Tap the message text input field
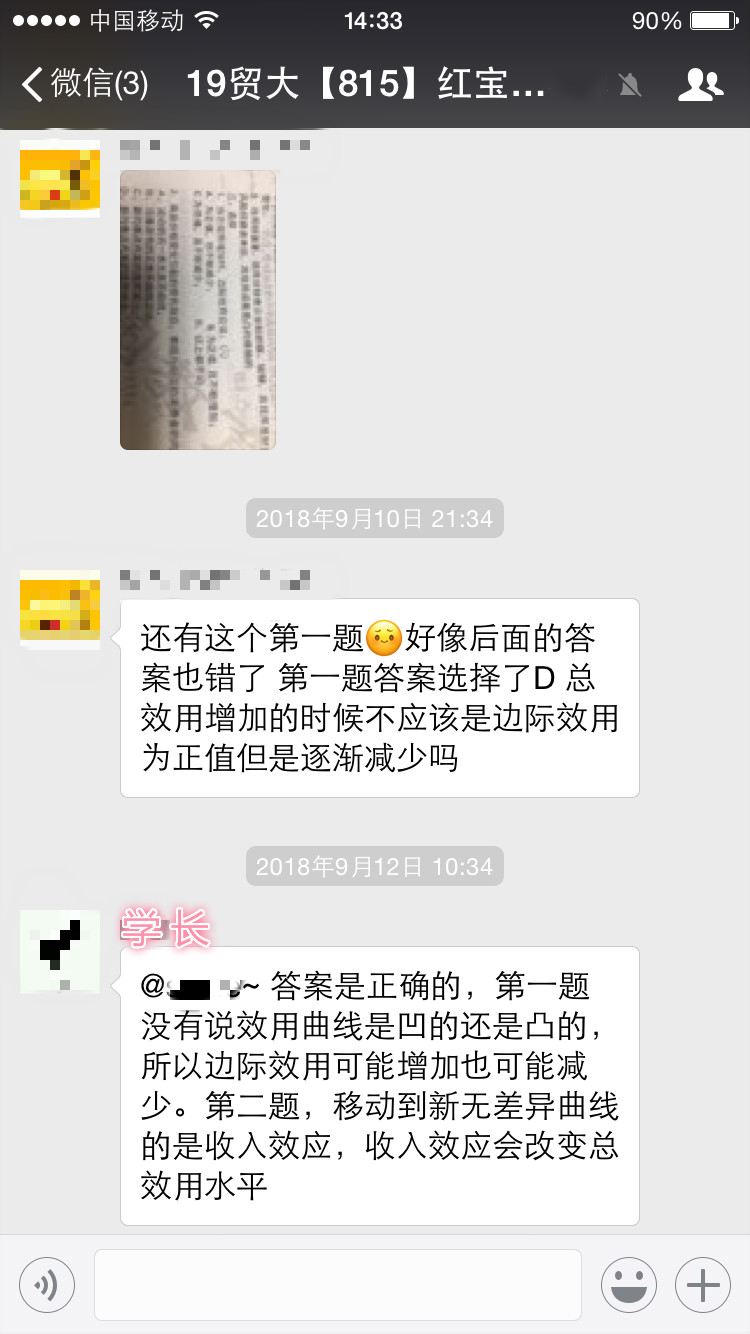 coord(338,1285)
